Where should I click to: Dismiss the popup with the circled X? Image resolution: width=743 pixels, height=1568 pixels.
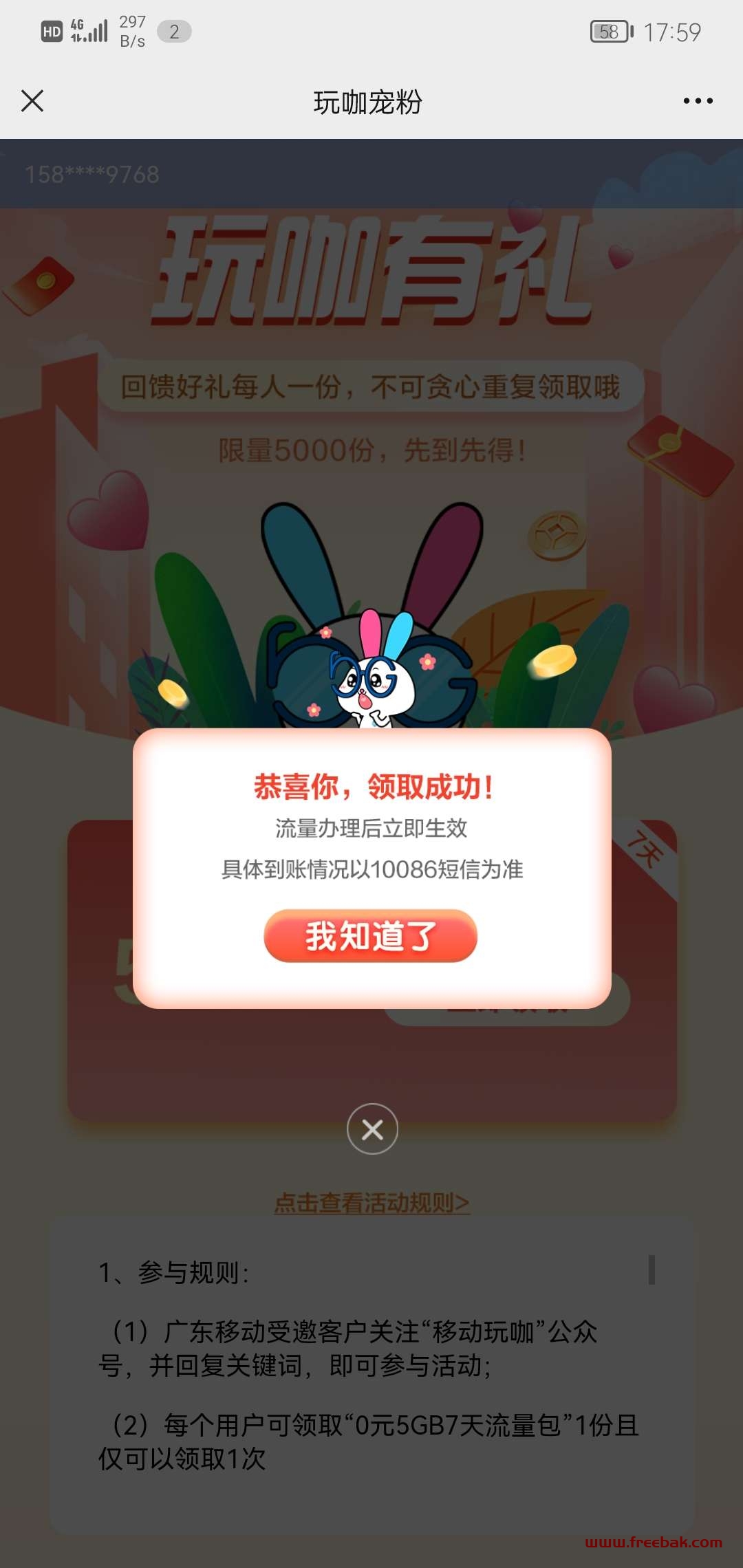[372, 1129]
